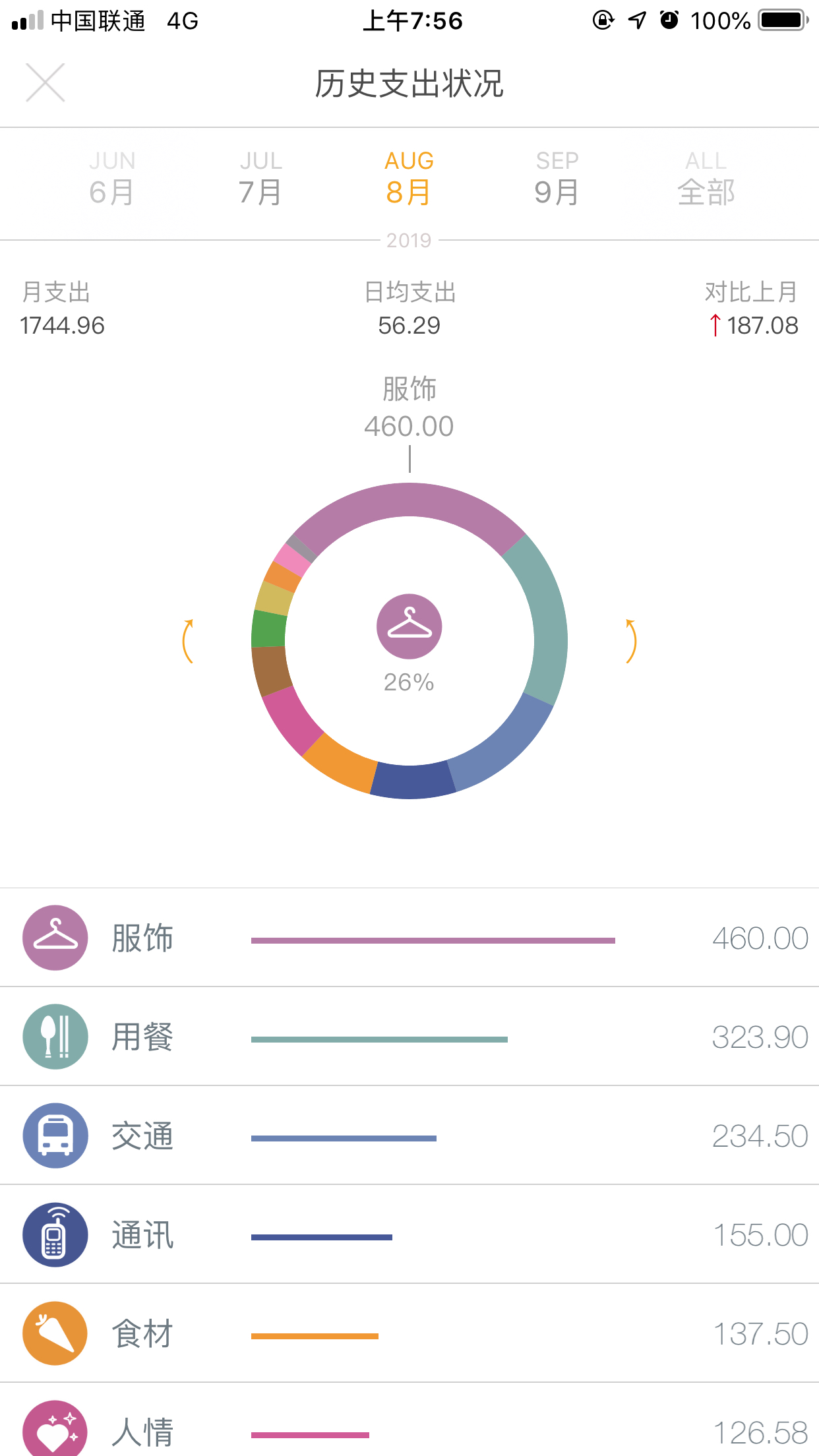Select the 8月 (AUG) tab
819x1456 pixels.
click(409, 178)
